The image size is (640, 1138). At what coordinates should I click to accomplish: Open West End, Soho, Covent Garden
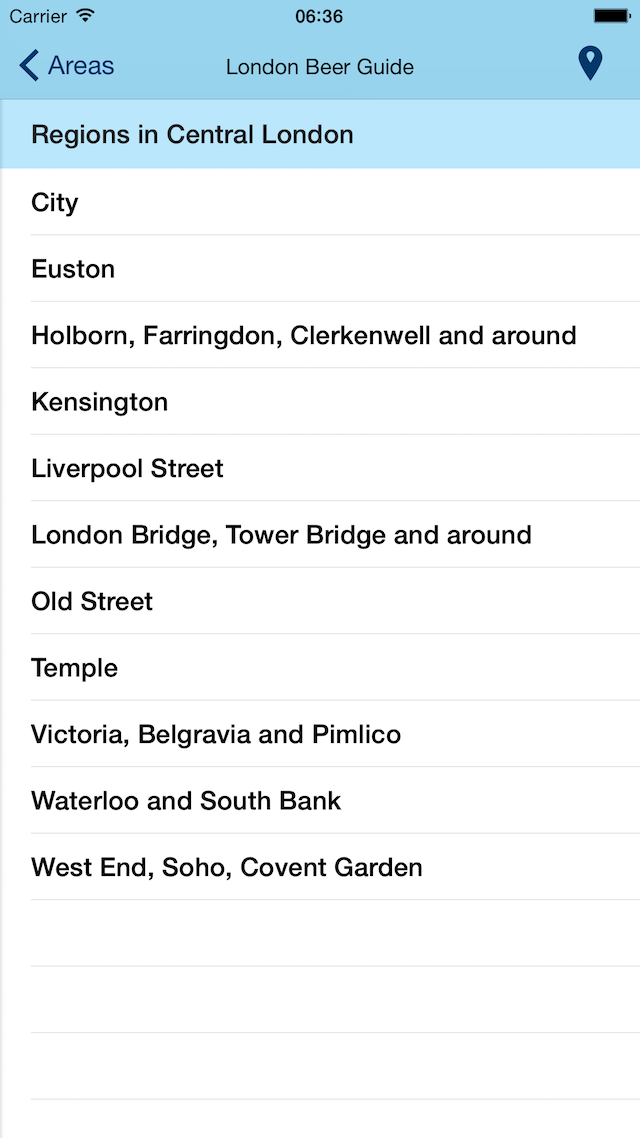click(x=320, y=867)
